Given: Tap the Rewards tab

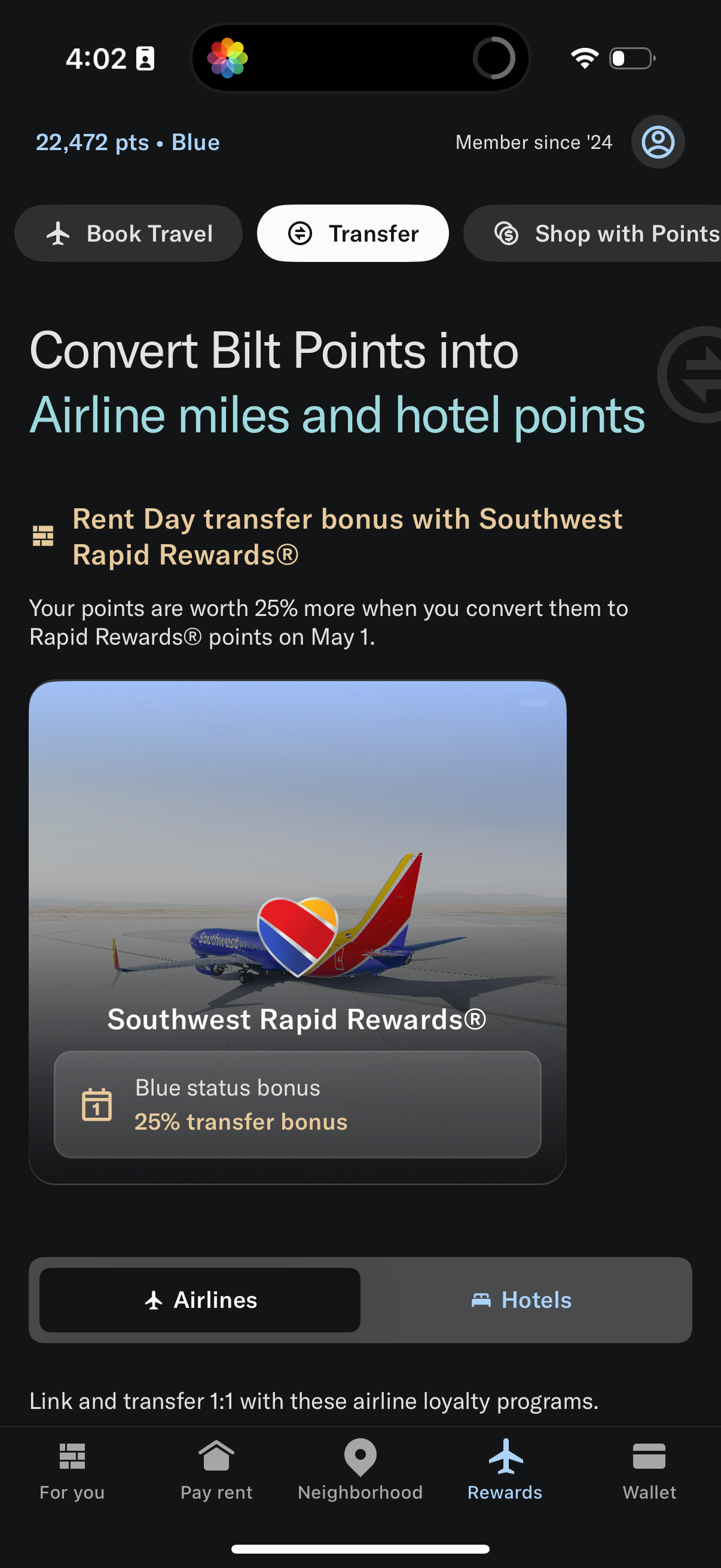Looking at the screenshot, I should pyautogui.click(x=505, y=1471).
